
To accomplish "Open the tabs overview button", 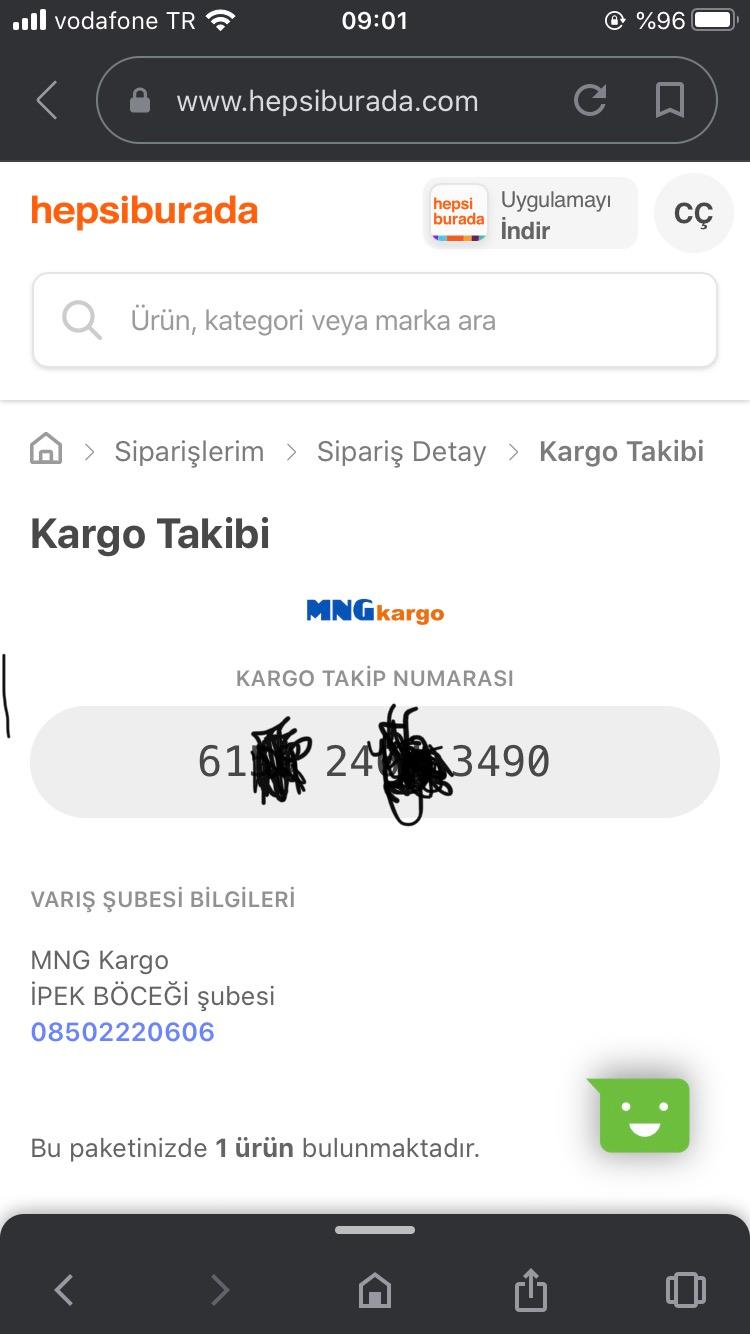I will (685, 1290).
